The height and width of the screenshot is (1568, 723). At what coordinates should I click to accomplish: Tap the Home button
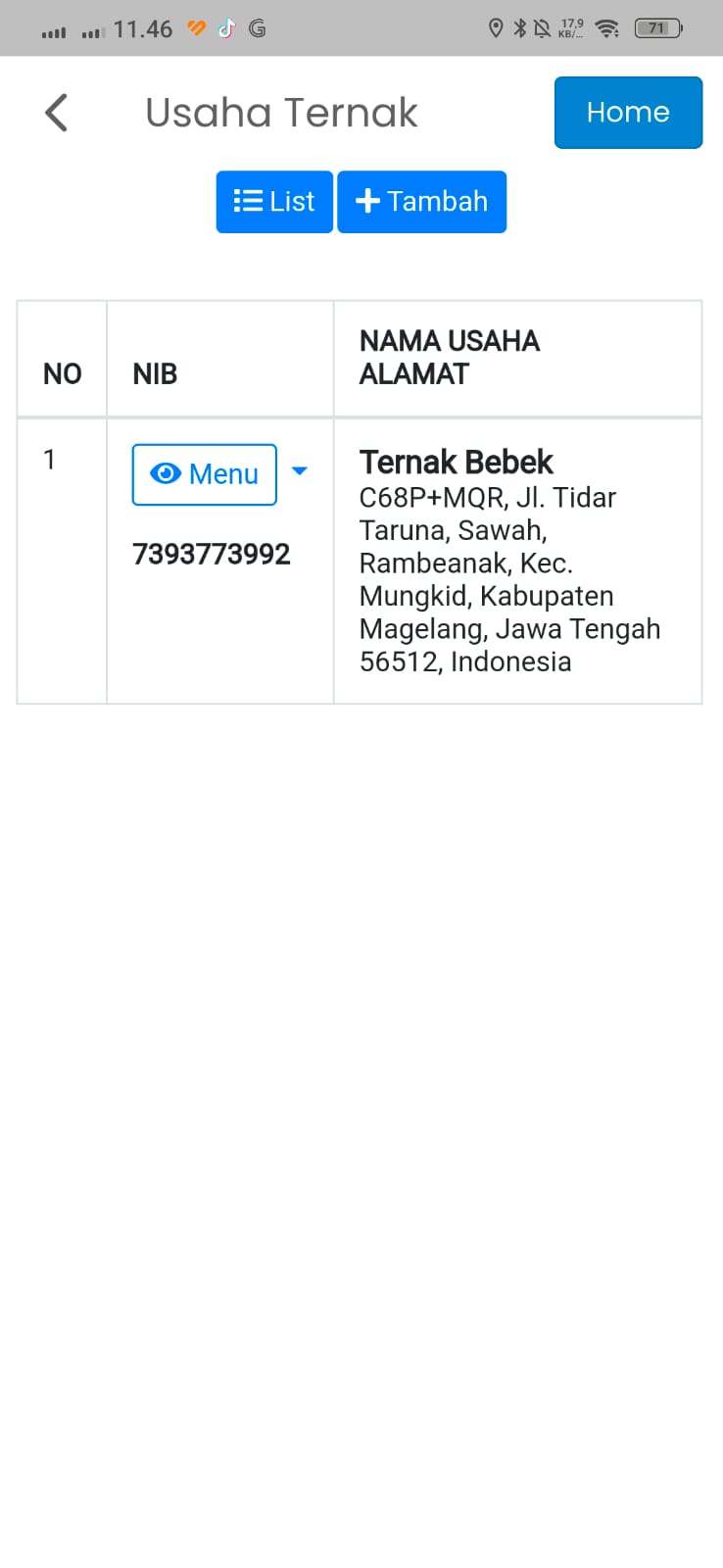coord(628,113)
